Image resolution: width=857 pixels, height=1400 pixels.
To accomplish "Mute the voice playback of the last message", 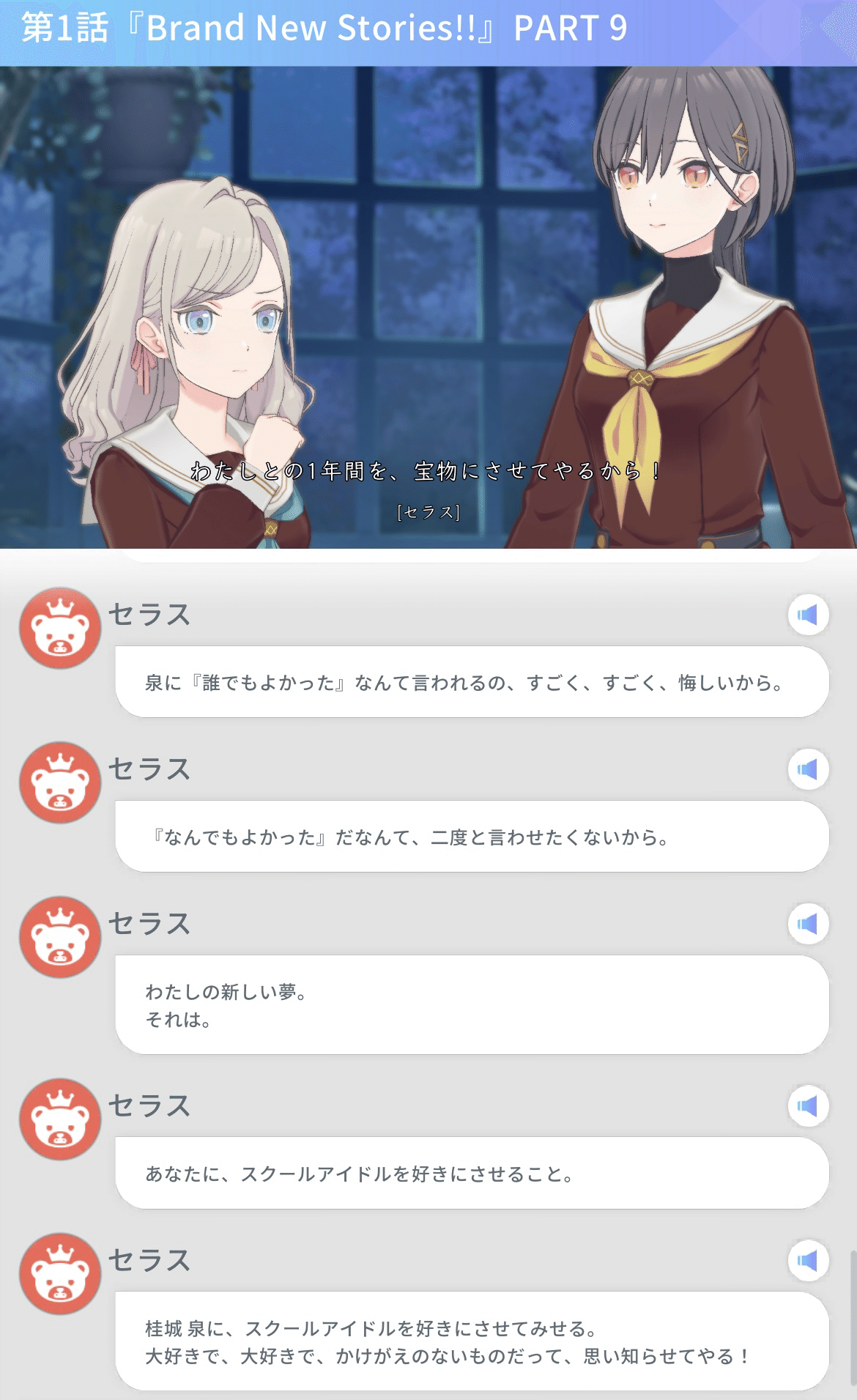I will 807,1262.
